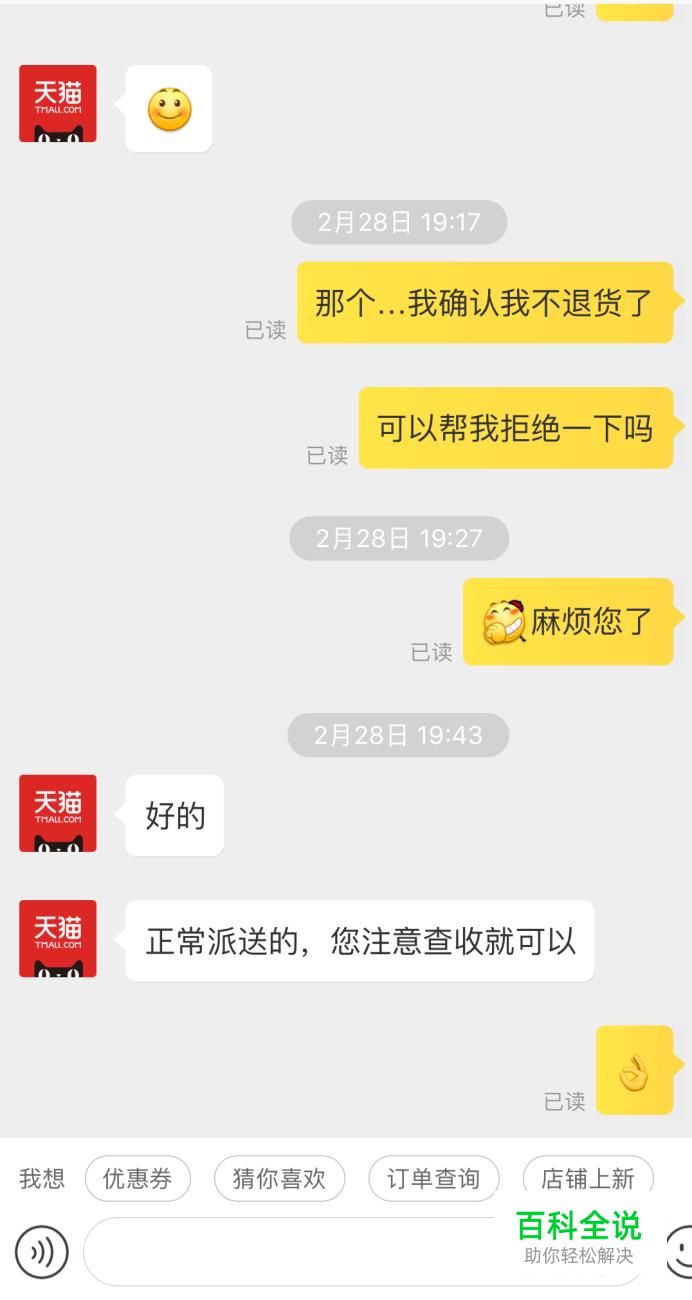Open 订单查询 shortcut
The width and height of the screenshot is (692, 1300).
point(433,1179)
